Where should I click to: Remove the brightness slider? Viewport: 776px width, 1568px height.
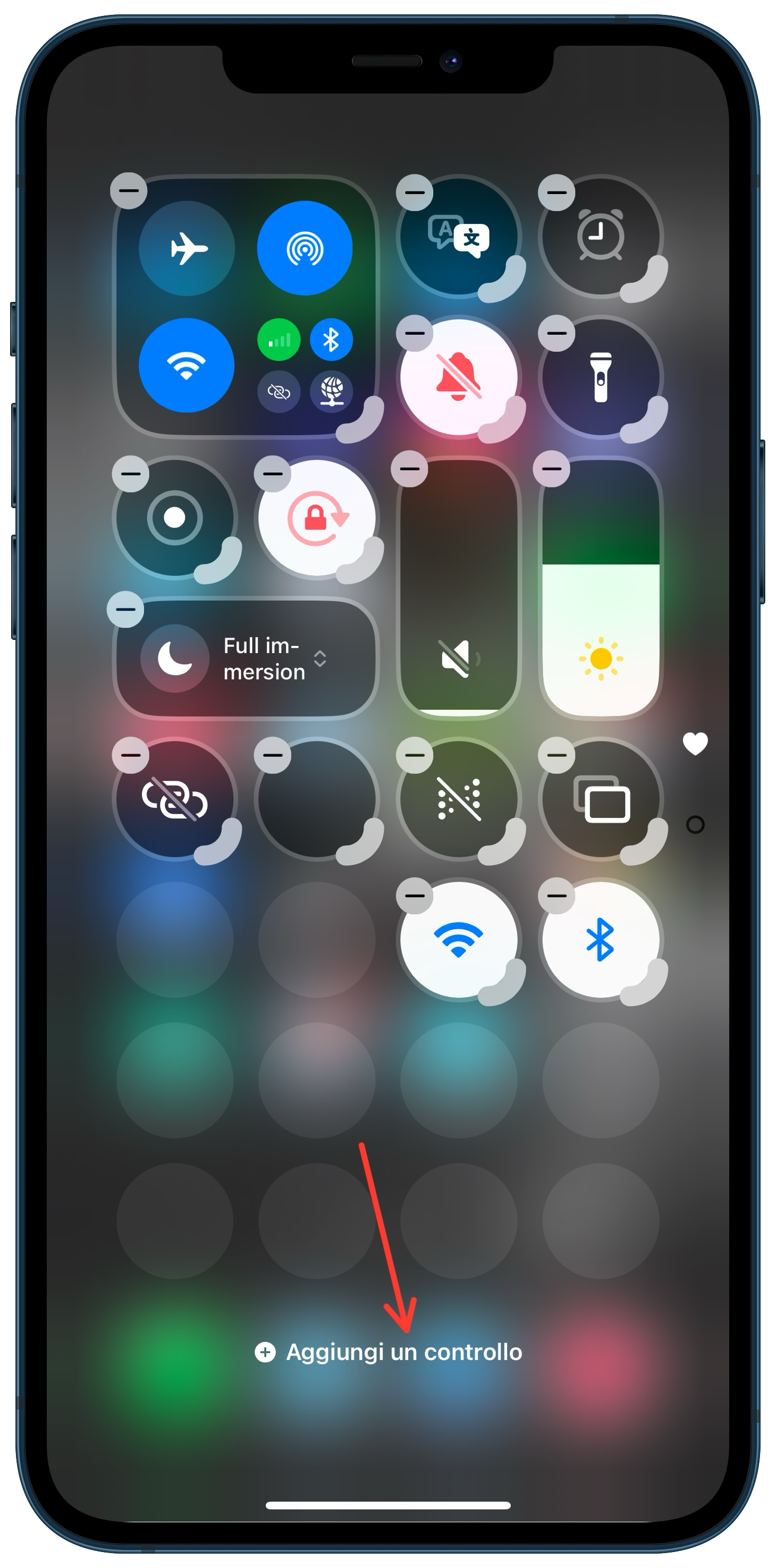[x=551, y=469]
